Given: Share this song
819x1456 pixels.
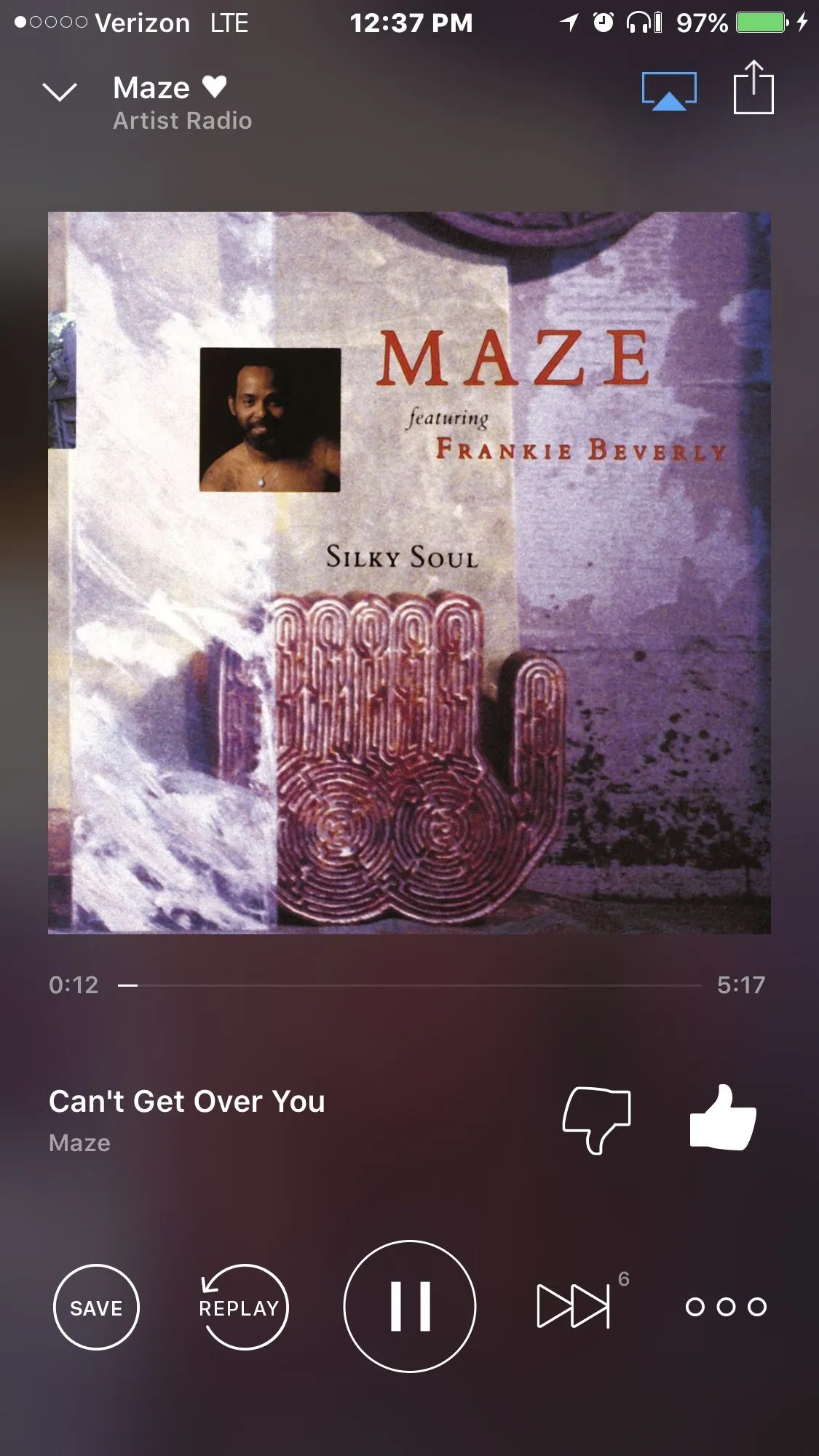Looking at the screenshot, I should click(753, 88).
